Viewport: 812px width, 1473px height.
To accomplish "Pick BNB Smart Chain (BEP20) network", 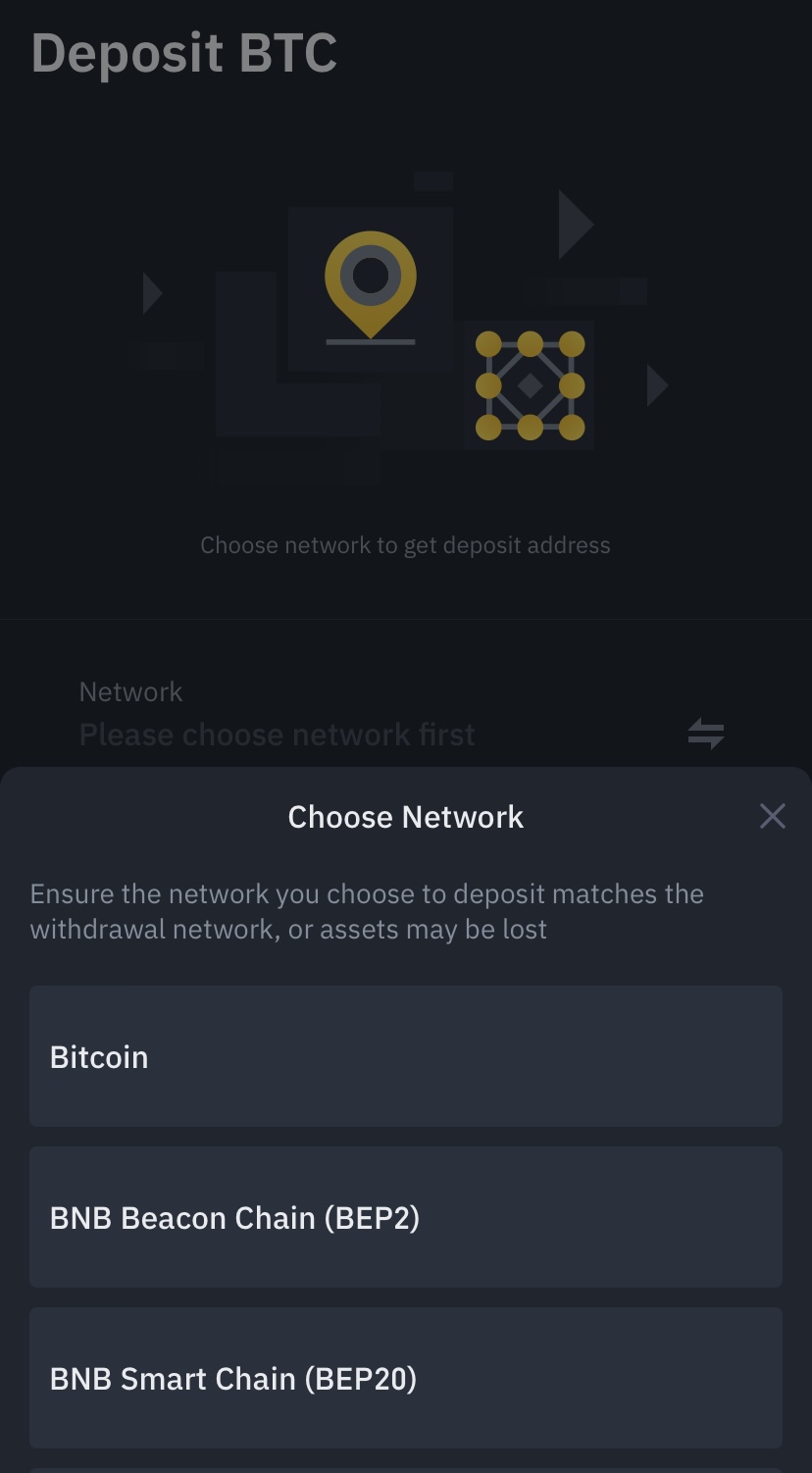I will coord(405,1378).
